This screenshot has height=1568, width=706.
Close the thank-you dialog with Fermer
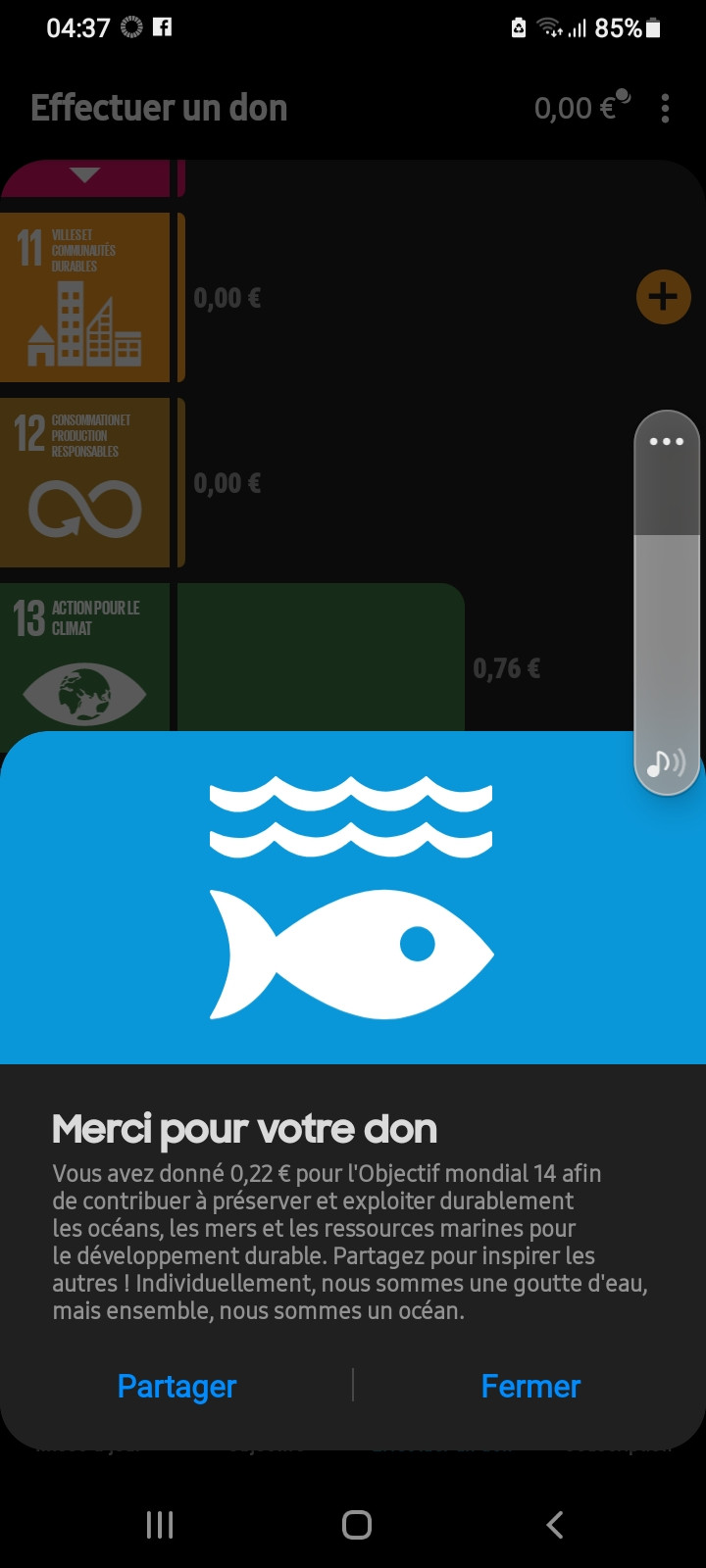coord(530,1386)
